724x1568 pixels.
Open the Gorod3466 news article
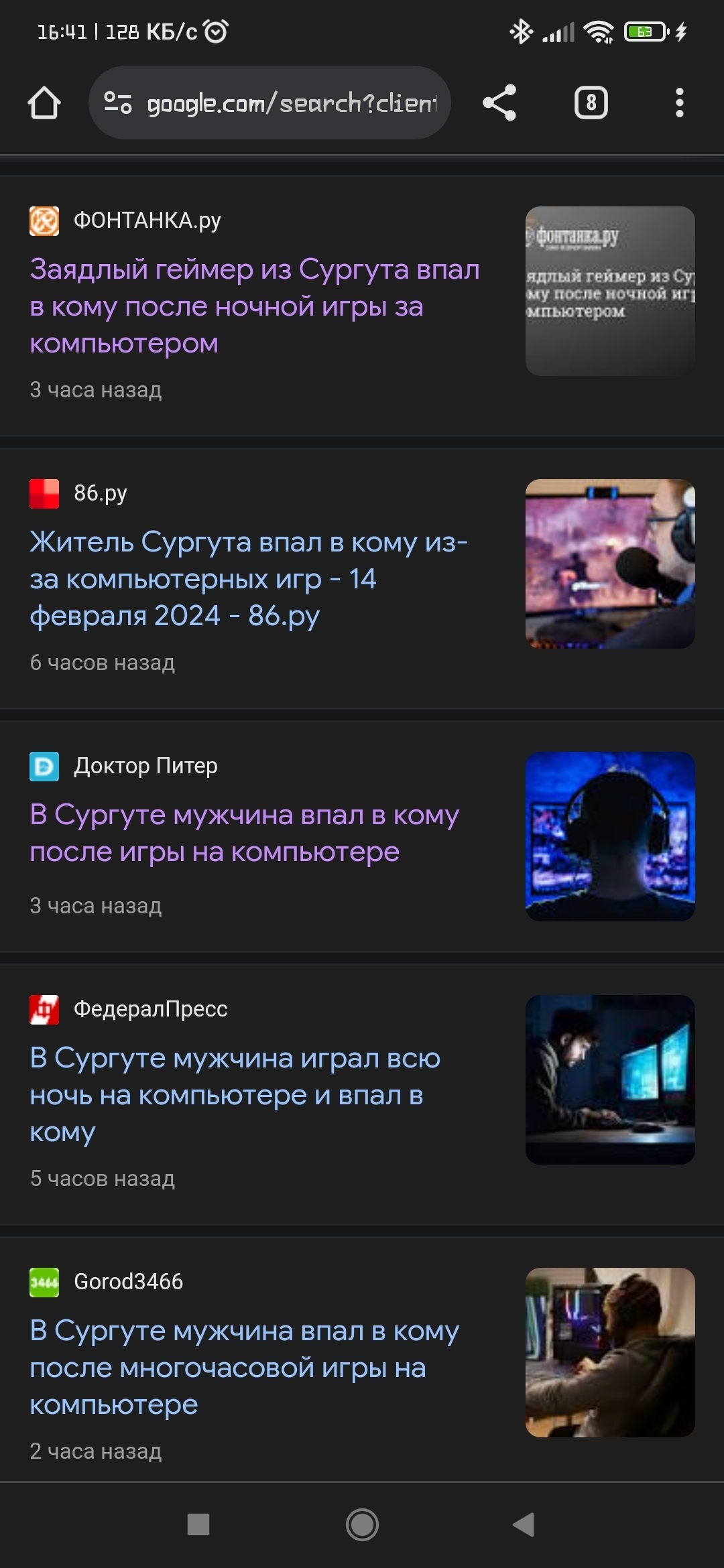point(244,1367)
